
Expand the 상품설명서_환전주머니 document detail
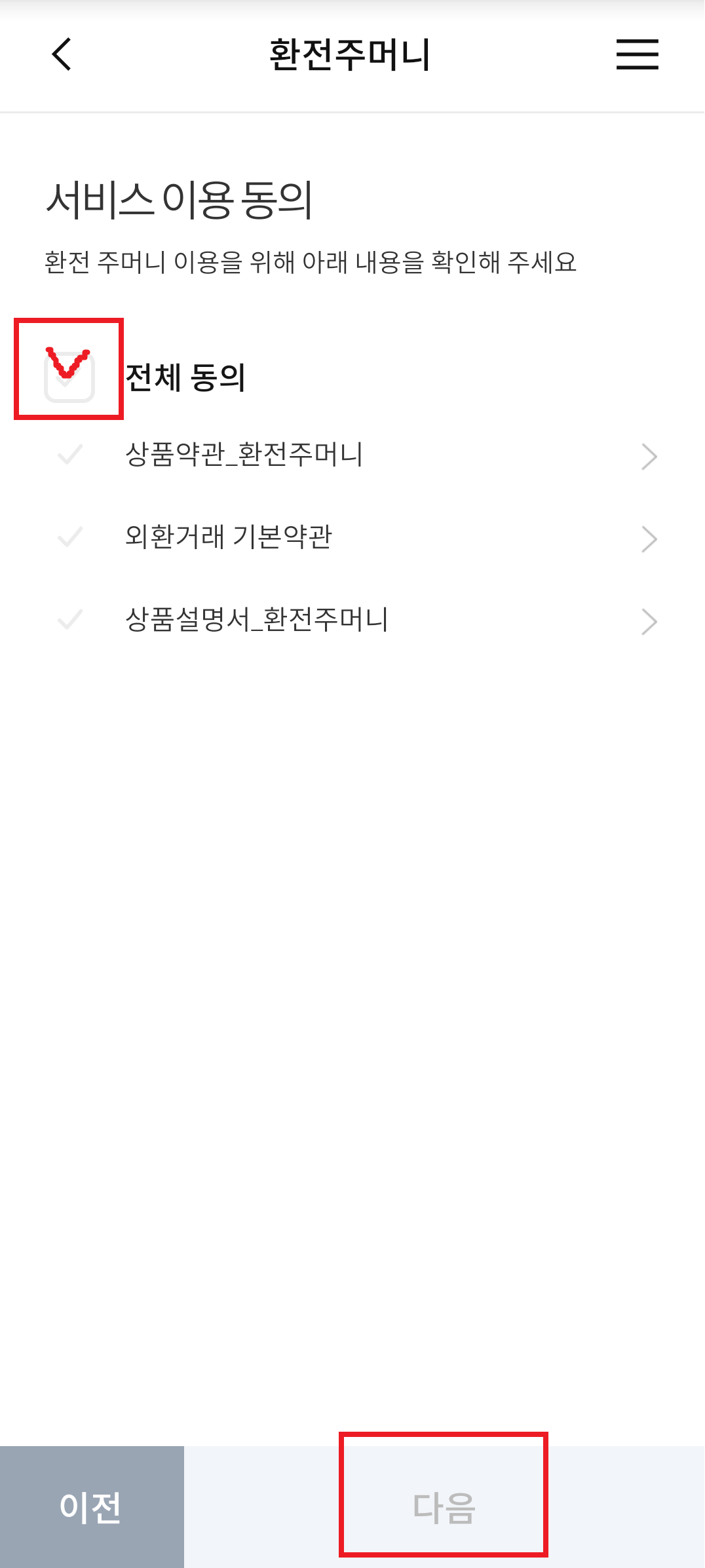click(648, 621)
